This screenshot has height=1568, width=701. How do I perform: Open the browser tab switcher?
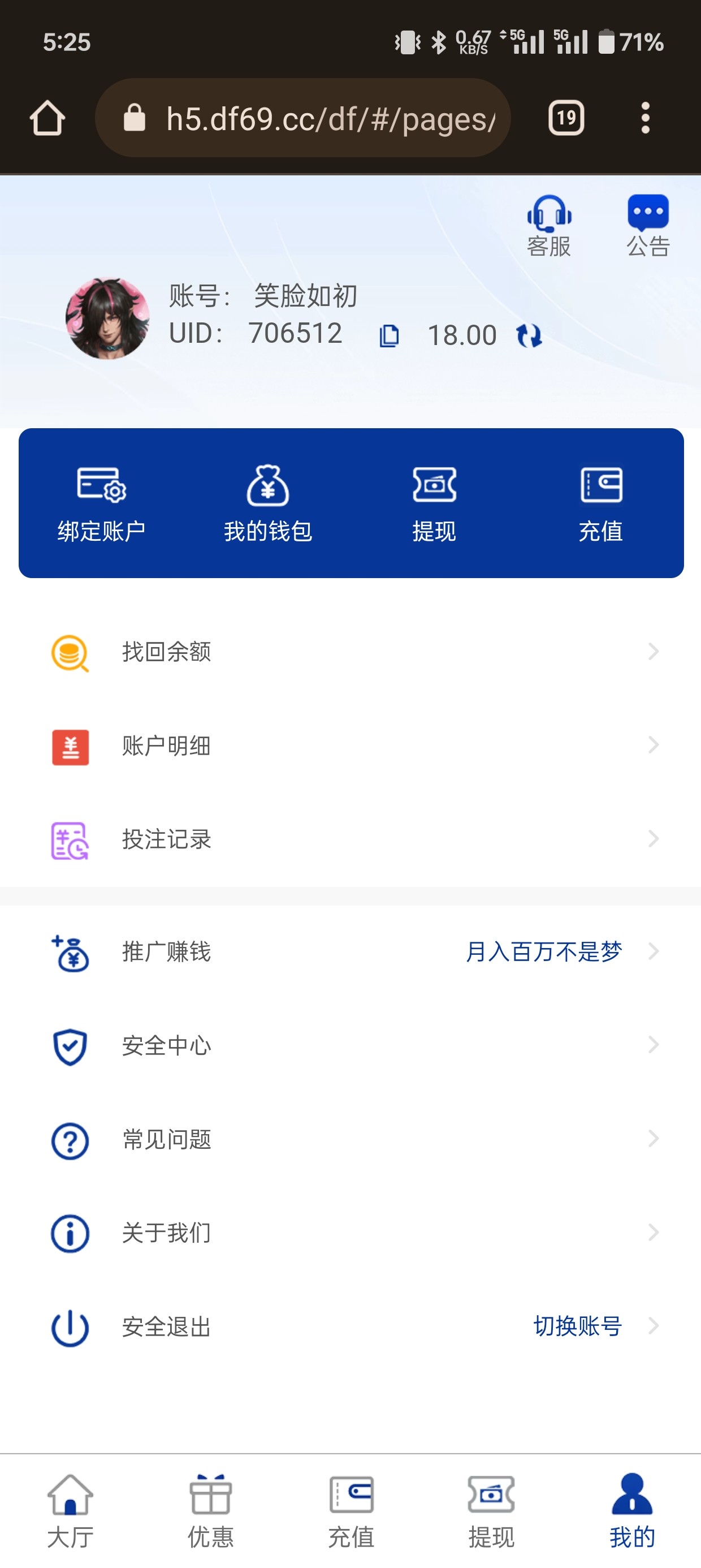point(566,118)
